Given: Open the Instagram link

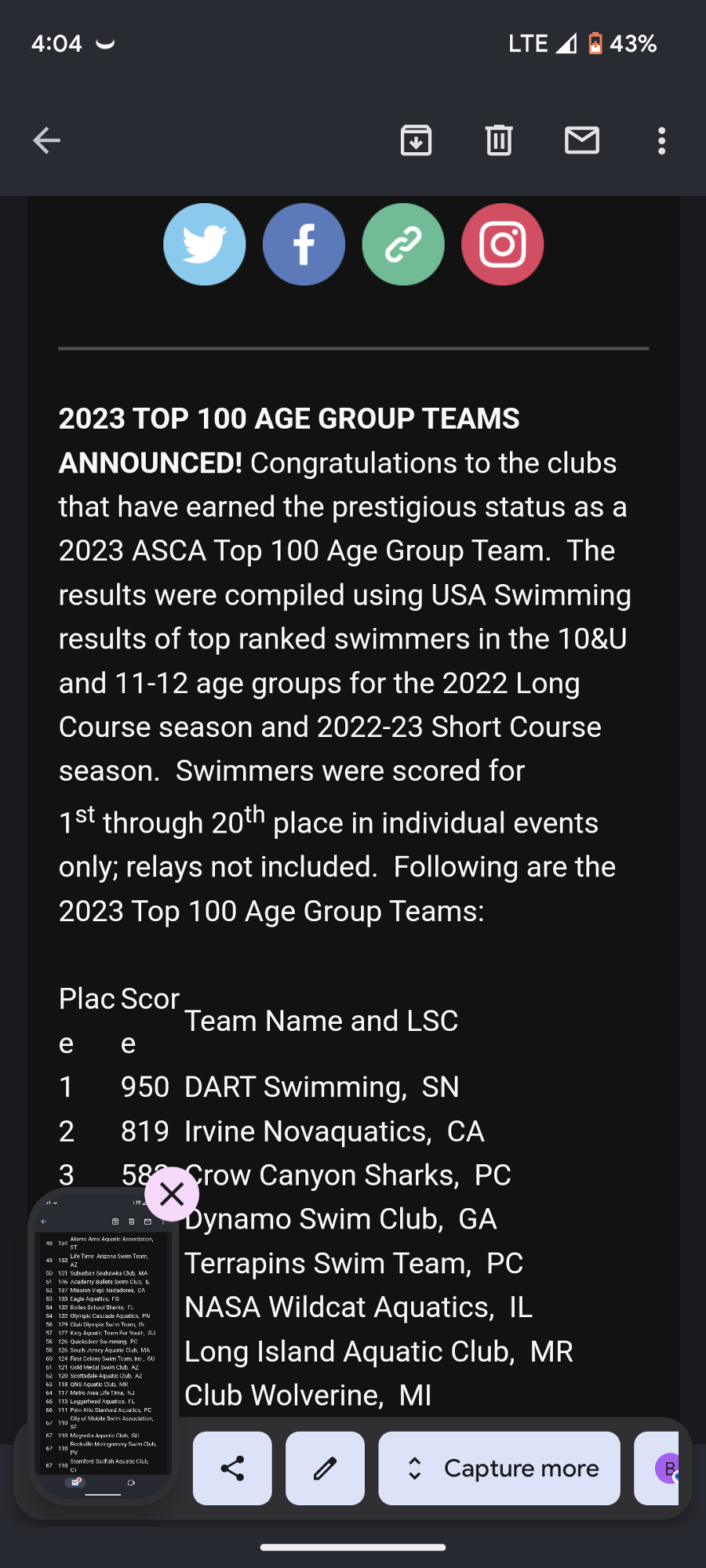Looking at the screenshot, I should (x=503, y=245).
